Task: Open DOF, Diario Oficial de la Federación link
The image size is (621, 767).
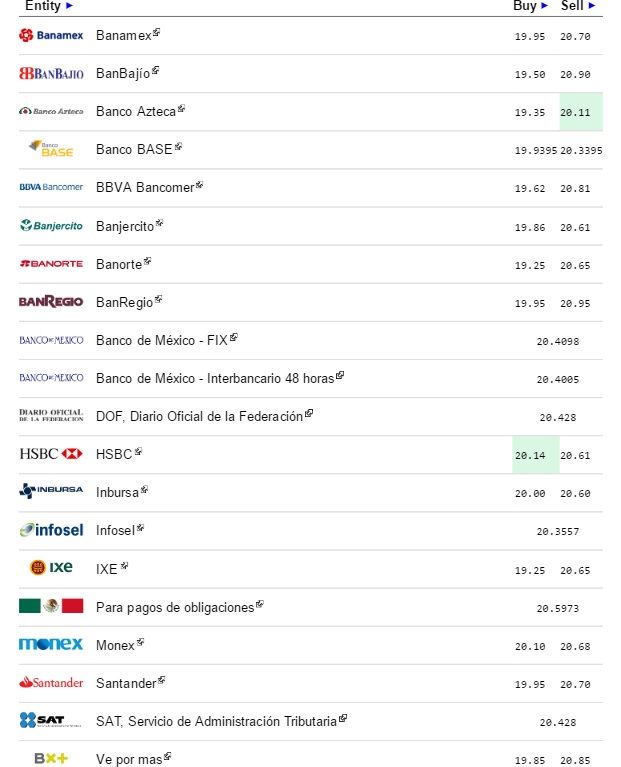Action: [x=199, y=417]
